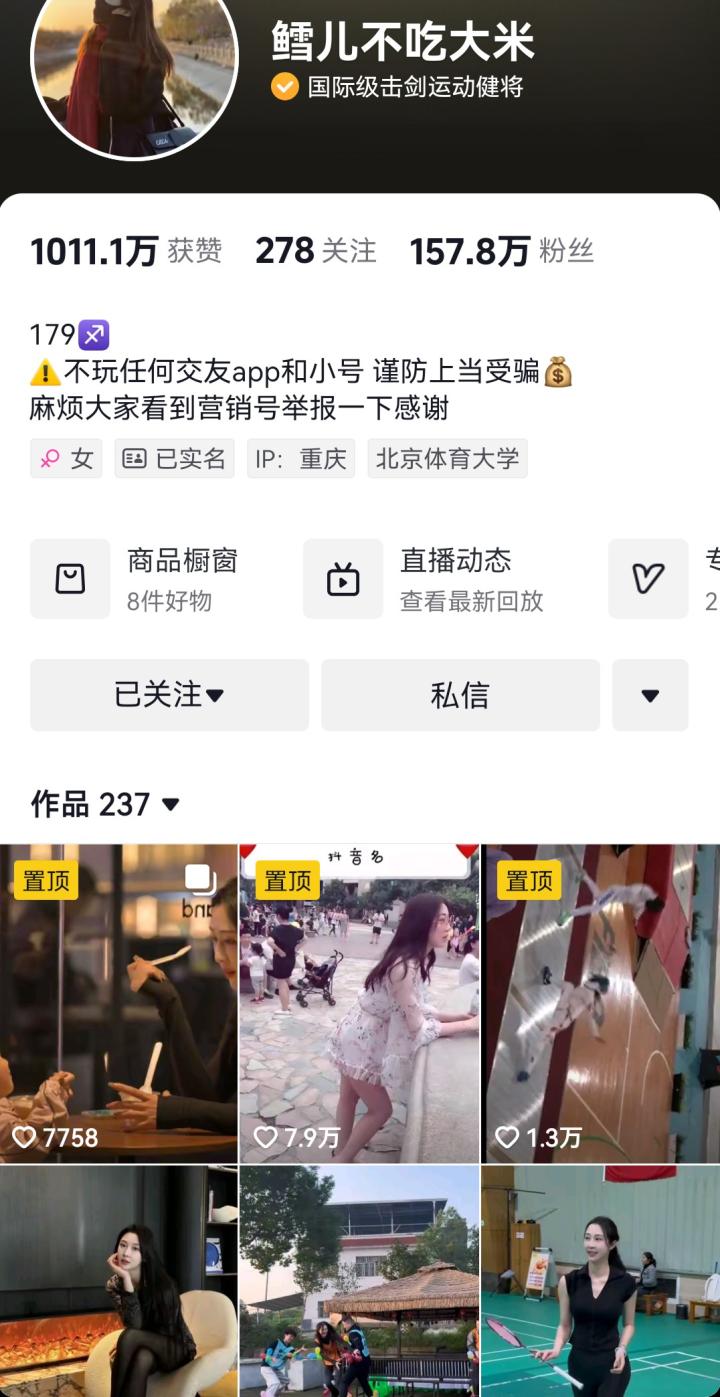Expand the 作品 237 sorting dropdown
Viewport: 720px width, 1397px height.
106,804
